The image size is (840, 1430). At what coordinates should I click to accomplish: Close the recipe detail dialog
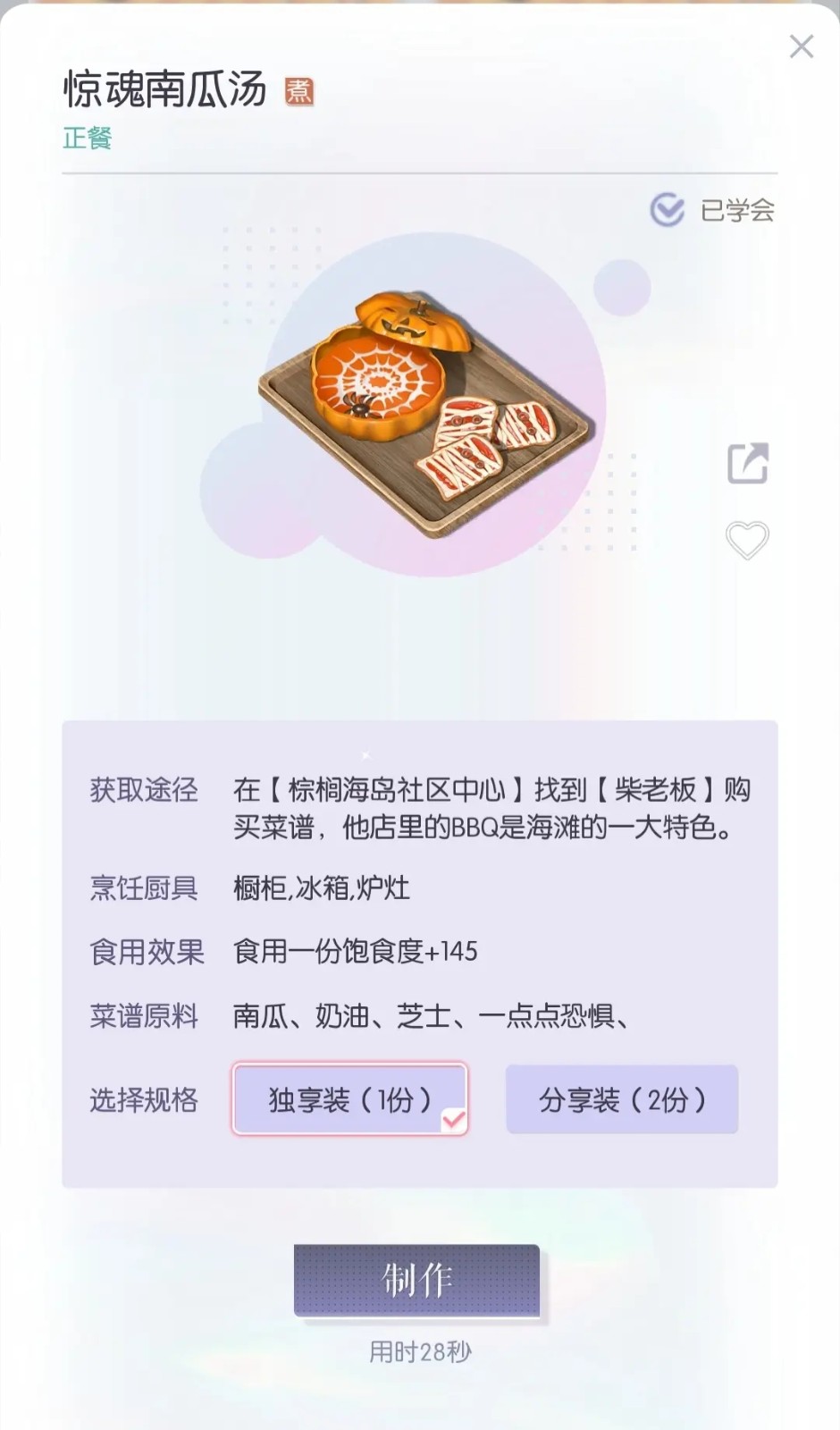[x=801, y=46]
